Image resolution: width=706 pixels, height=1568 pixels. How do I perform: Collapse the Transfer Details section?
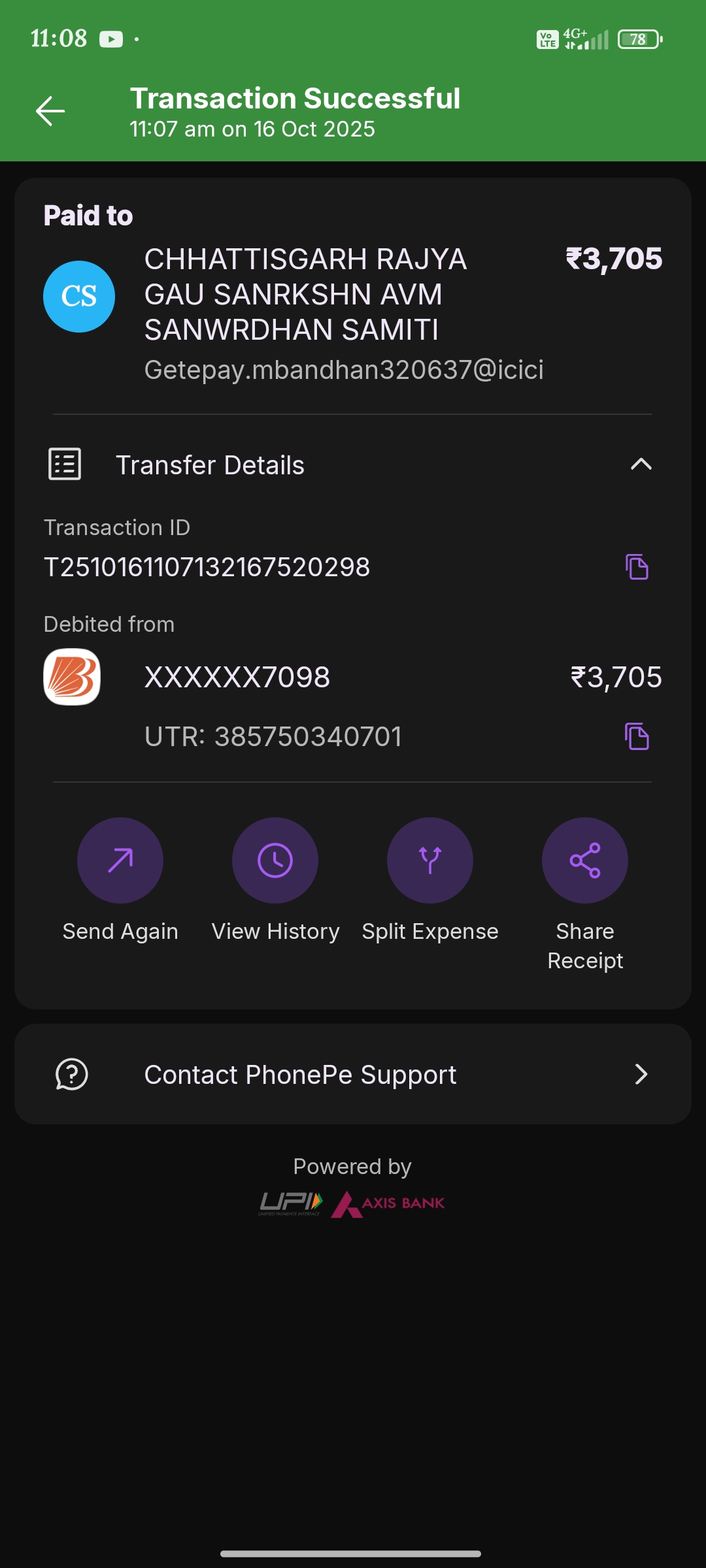point(641,465)
